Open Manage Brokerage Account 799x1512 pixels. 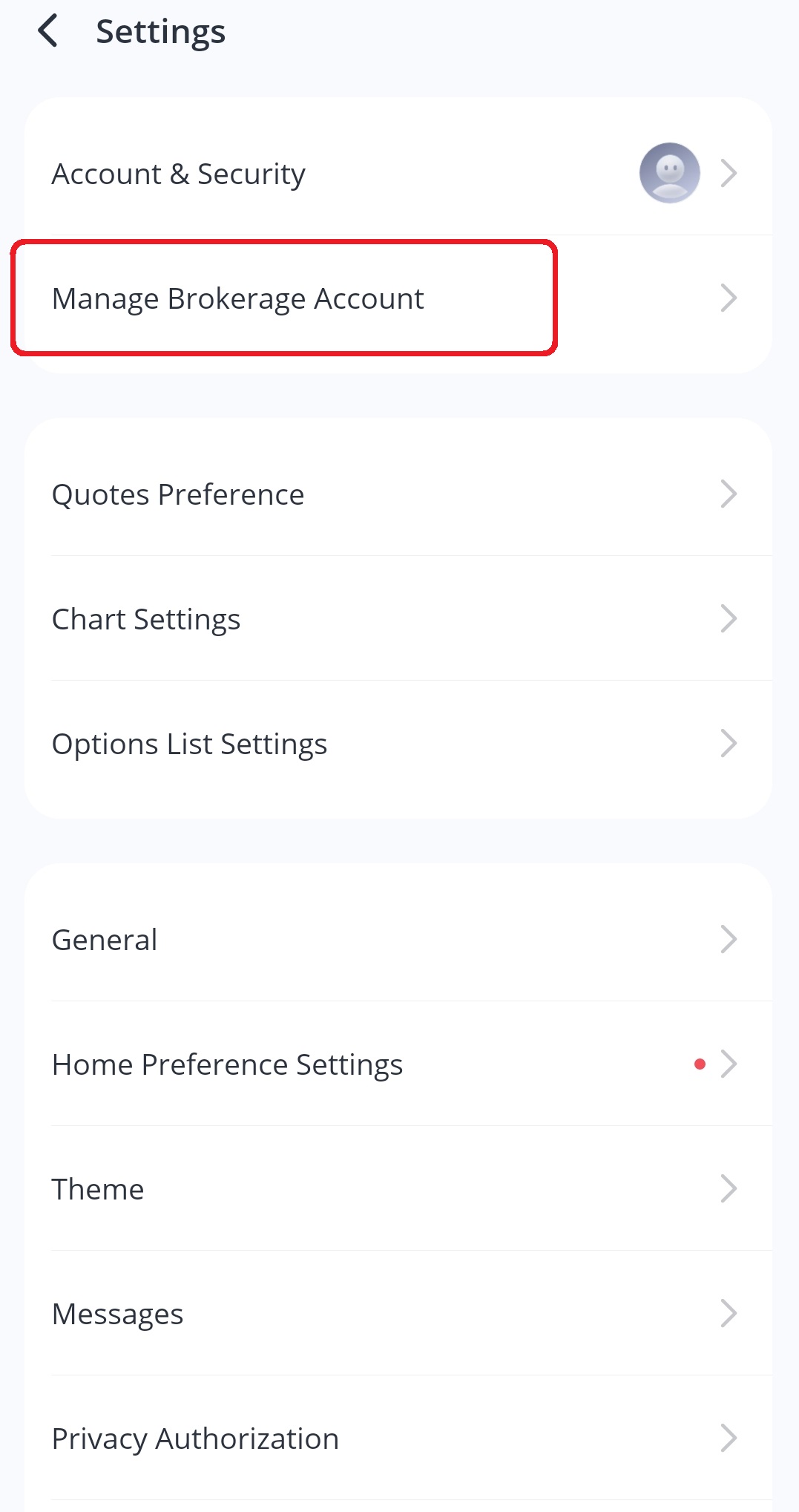237,298
